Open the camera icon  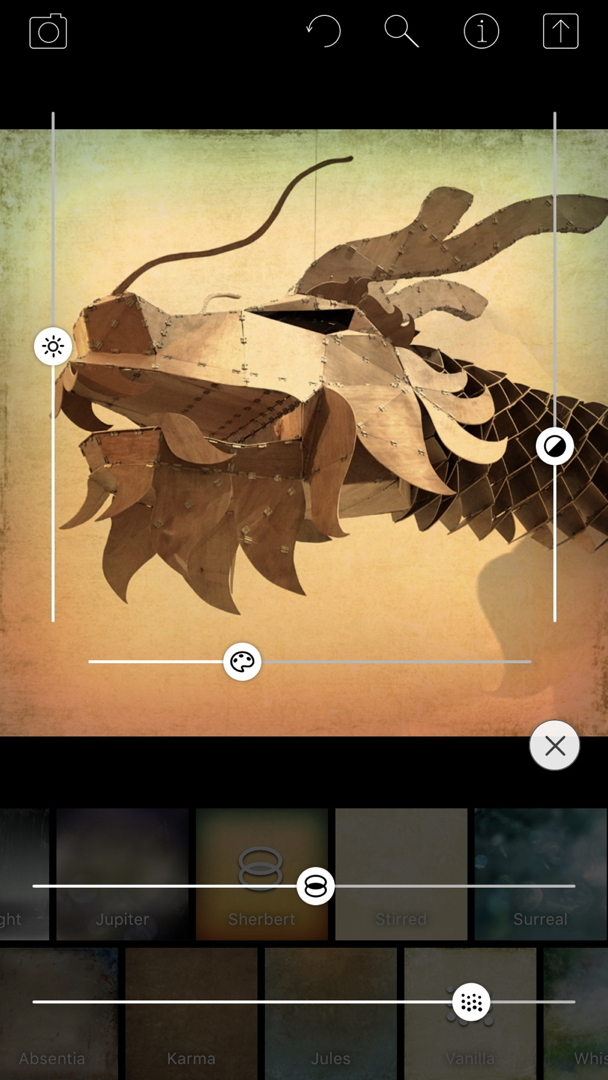47,32
